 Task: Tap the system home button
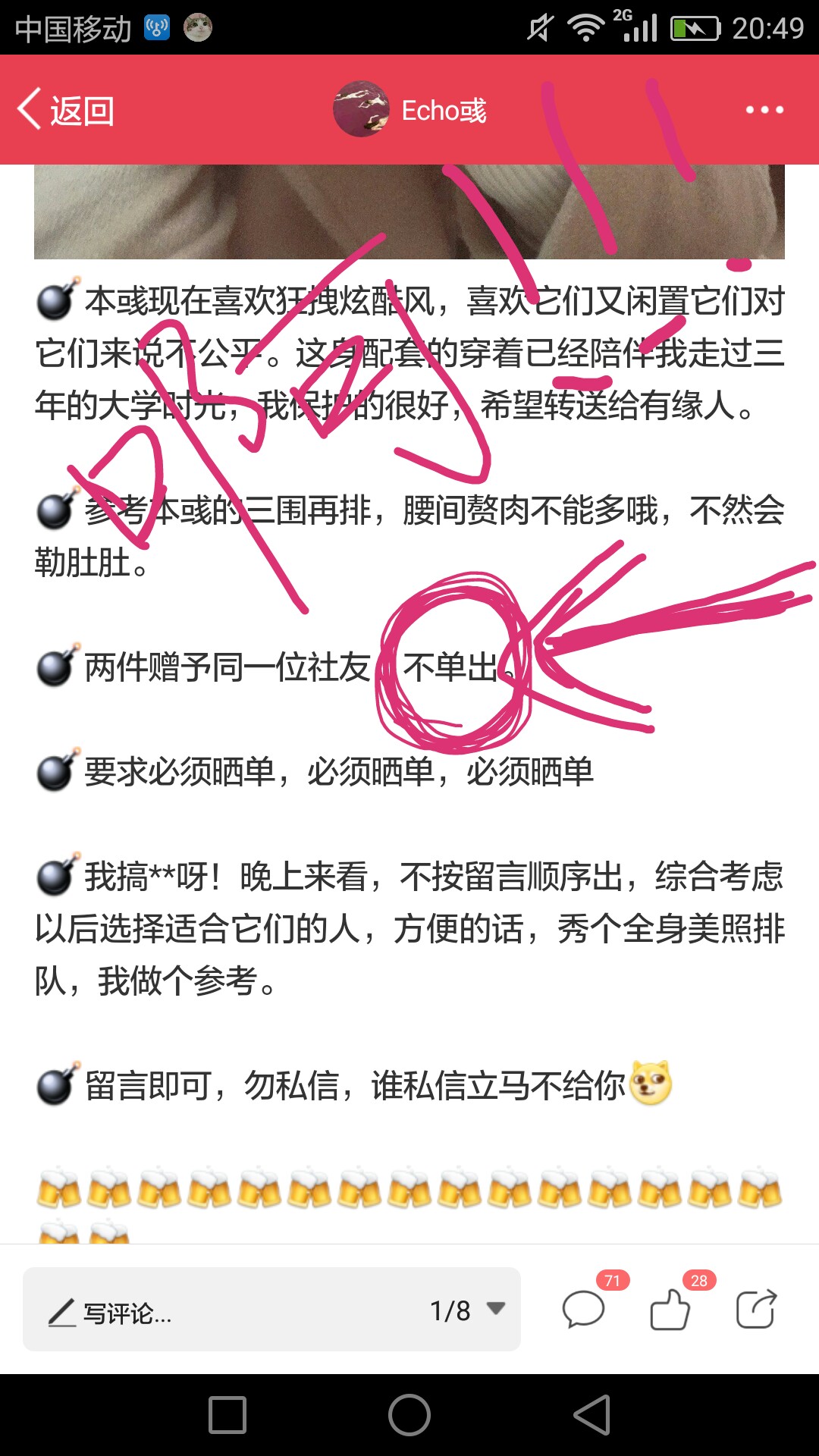409,1415
